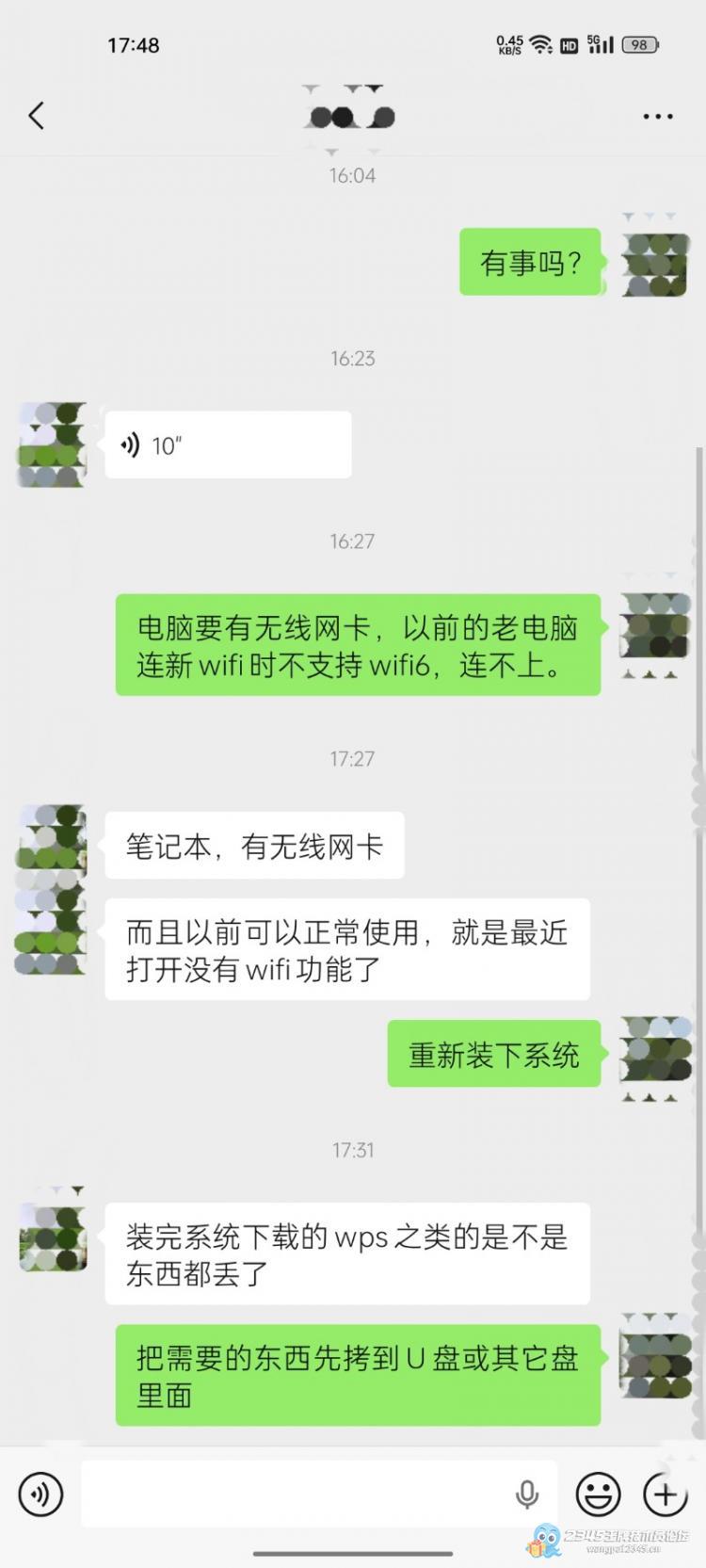
Task: Go back to the chat list
Action: (37, 116)
